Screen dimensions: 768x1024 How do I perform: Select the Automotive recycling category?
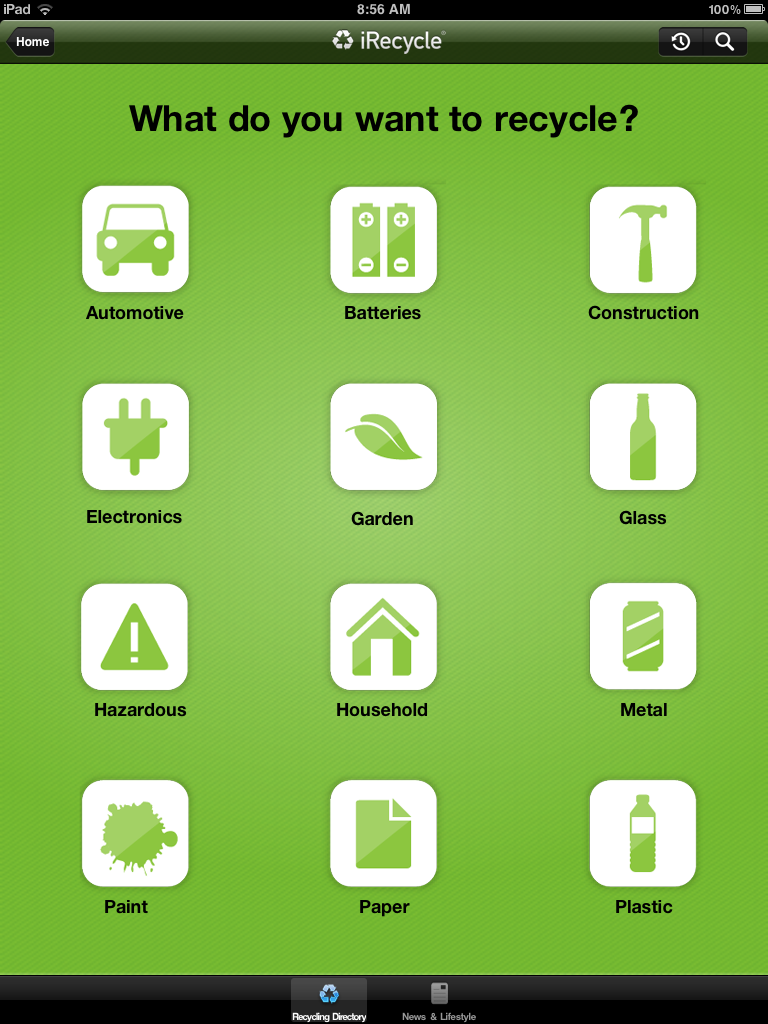pyautogui.click(x=135, y=239)
